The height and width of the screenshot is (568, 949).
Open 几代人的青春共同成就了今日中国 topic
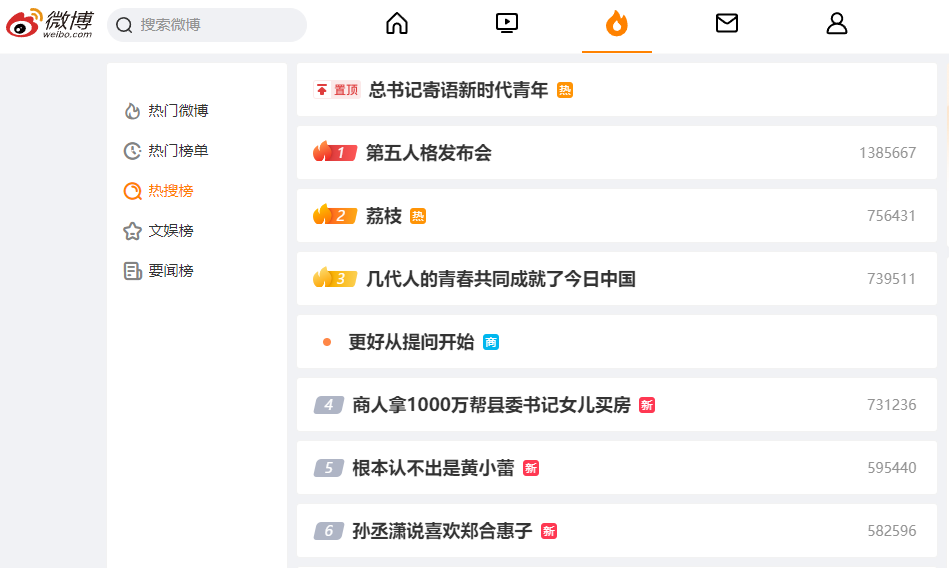(x=501, y=279)
